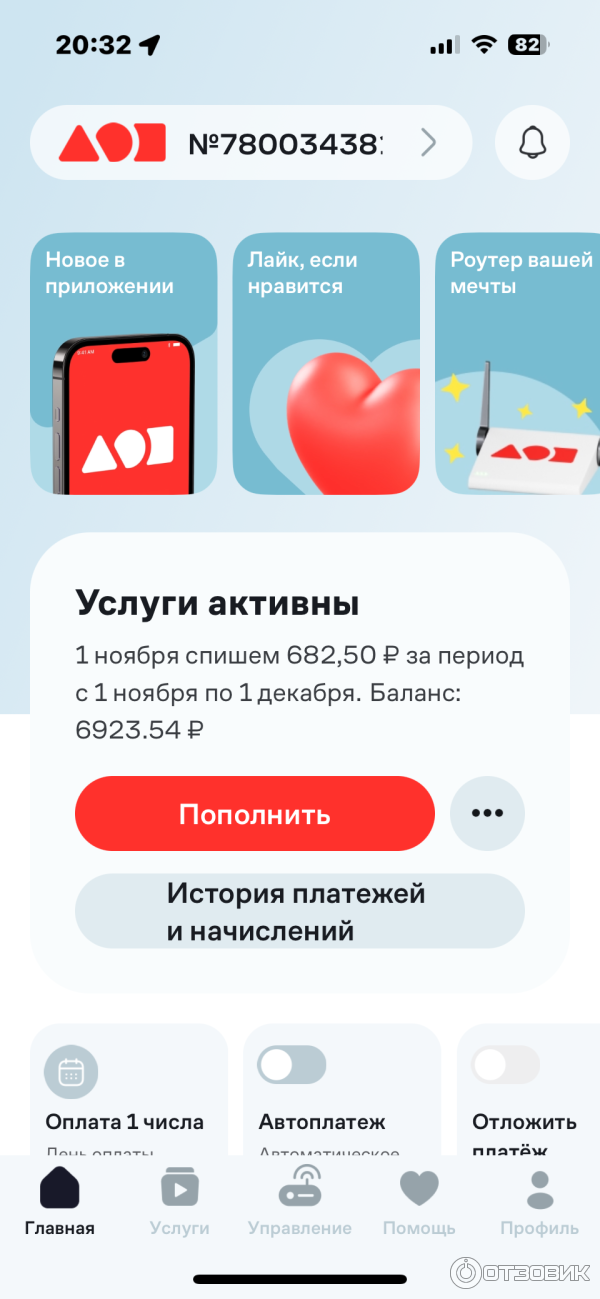
Task: Switch to the Управление tab
Action: coord(300,1201)
